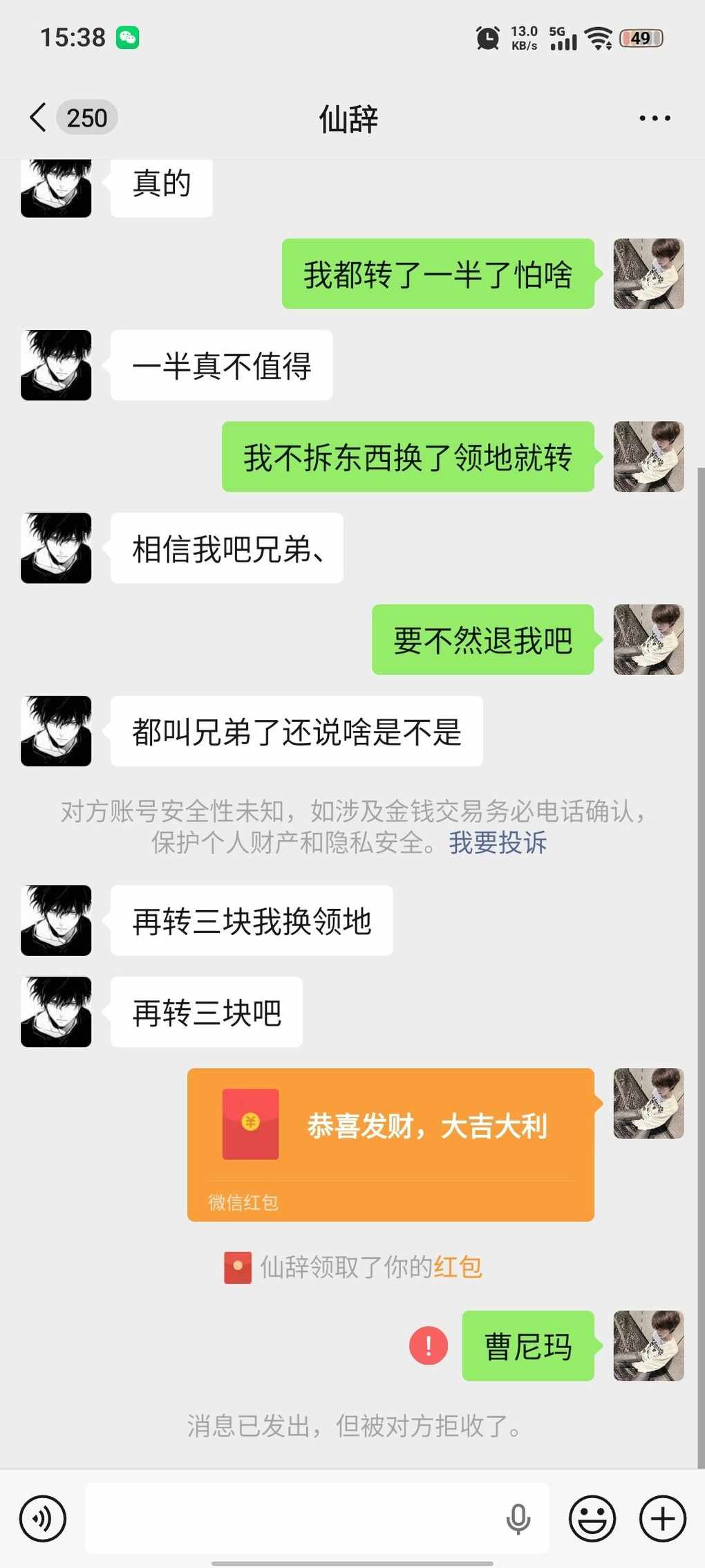Go back to the chat list
This screenshot has height=1568, width=705.
click(39, 118)
